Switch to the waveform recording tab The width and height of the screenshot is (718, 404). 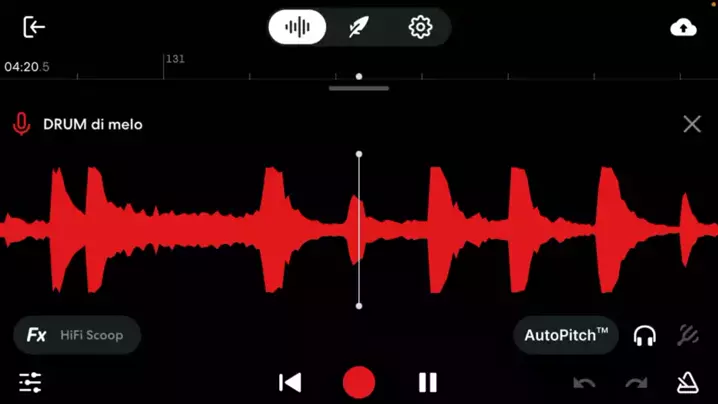[297, 27]
